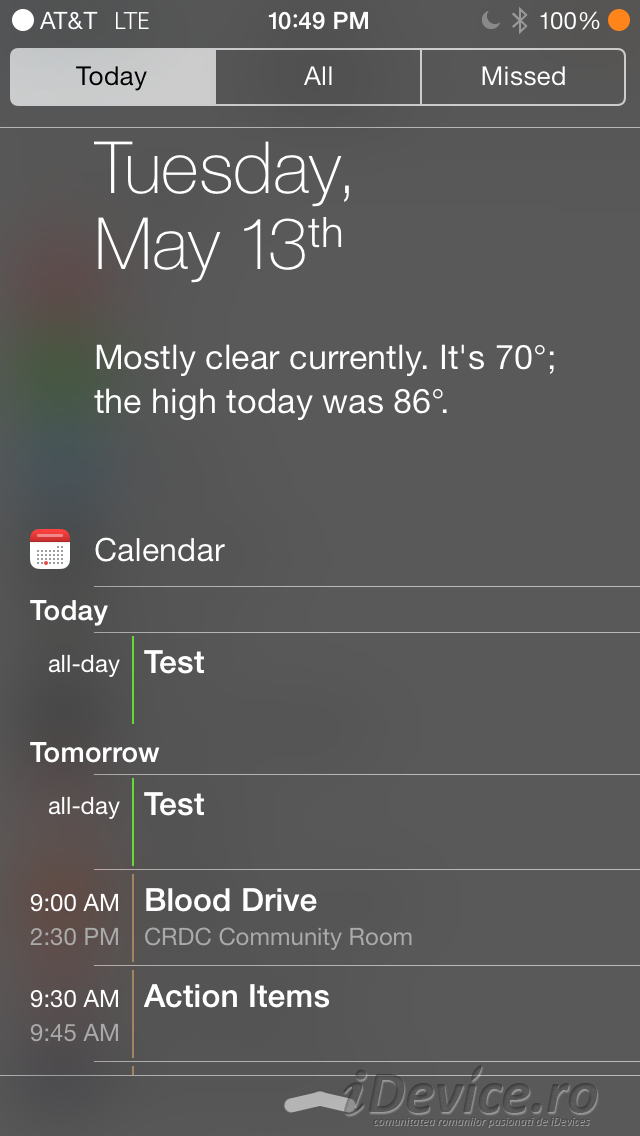The width and height of the screenshot is (640, 1136).
Task: Tap the weather summary text
Action: (325, 380)
